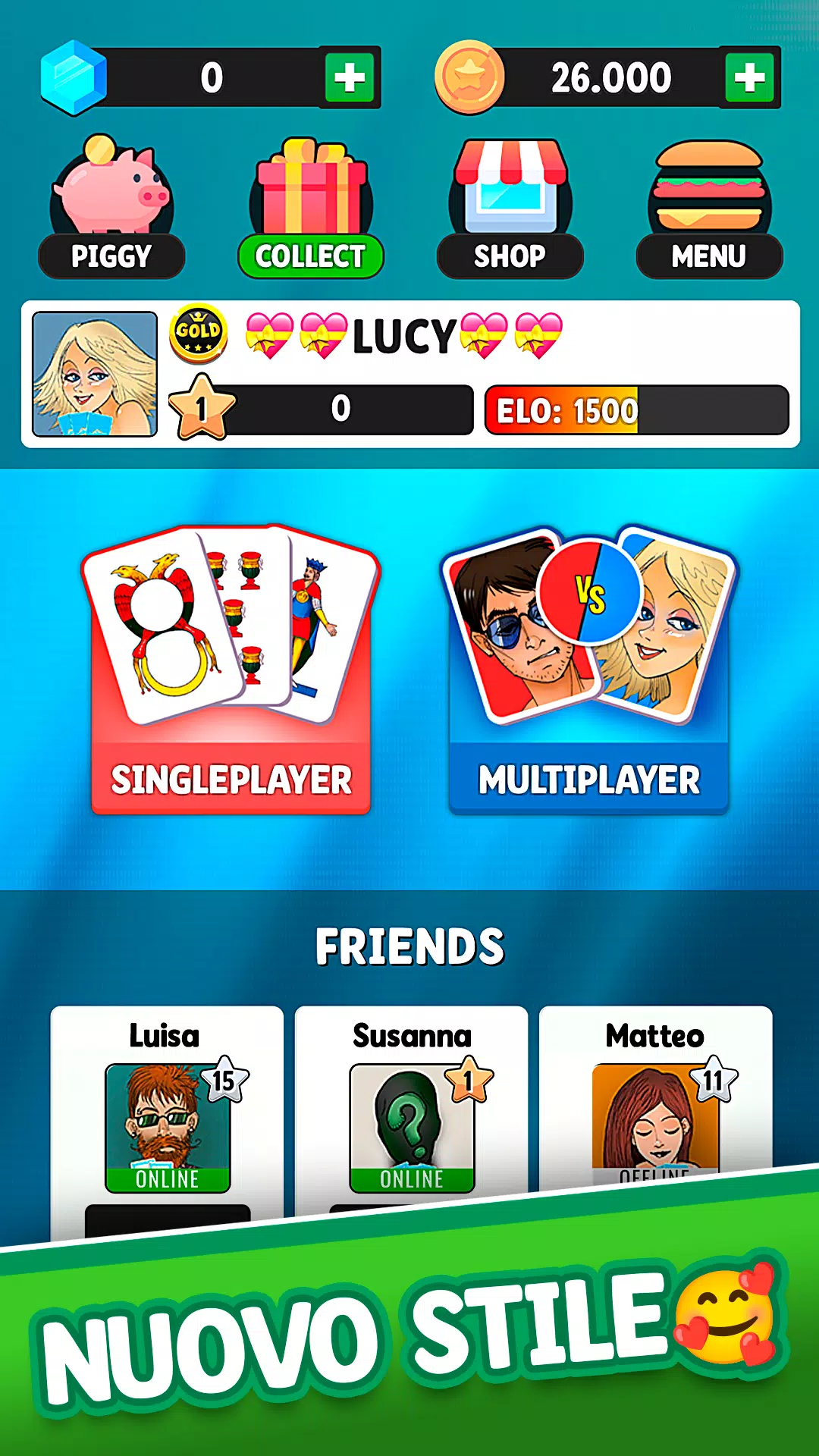
Task: Tap Susanna's ONLINE status indicator
Action: click(411, 1180)
